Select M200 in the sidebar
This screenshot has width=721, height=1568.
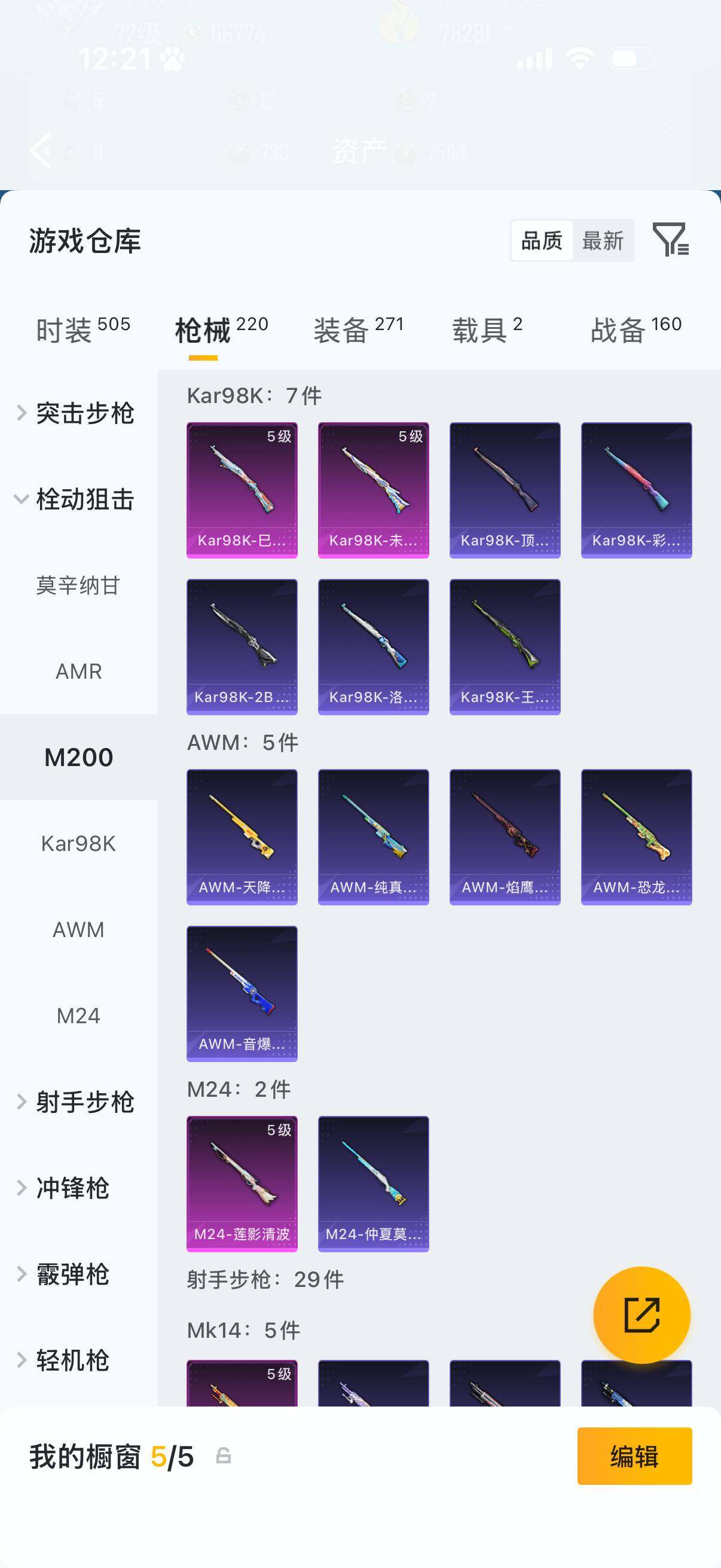[78, 756]
